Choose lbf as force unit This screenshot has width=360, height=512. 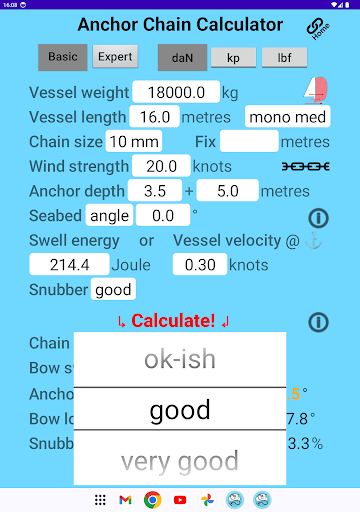click(x=284, y=58)
